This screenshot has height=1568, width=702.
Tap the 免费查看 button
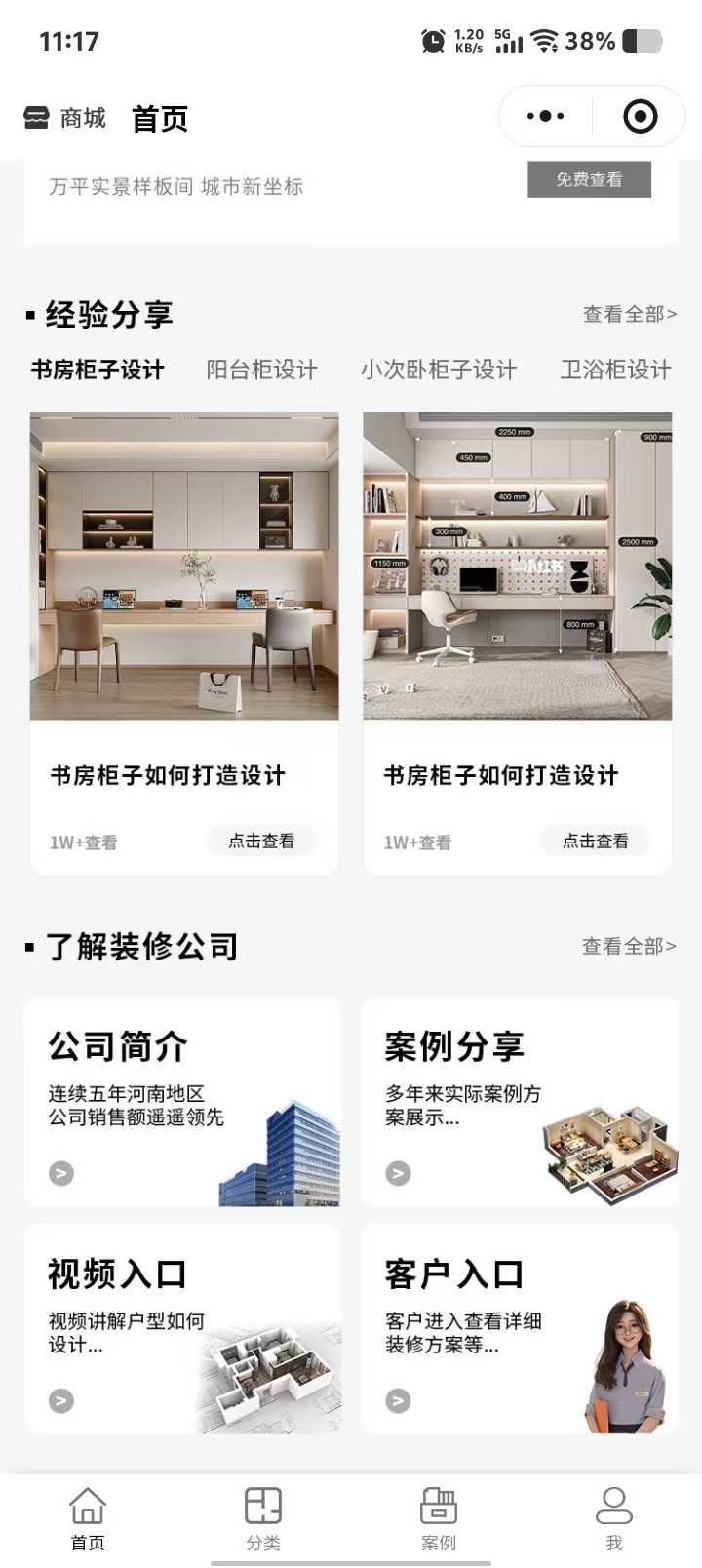point(589,179)
